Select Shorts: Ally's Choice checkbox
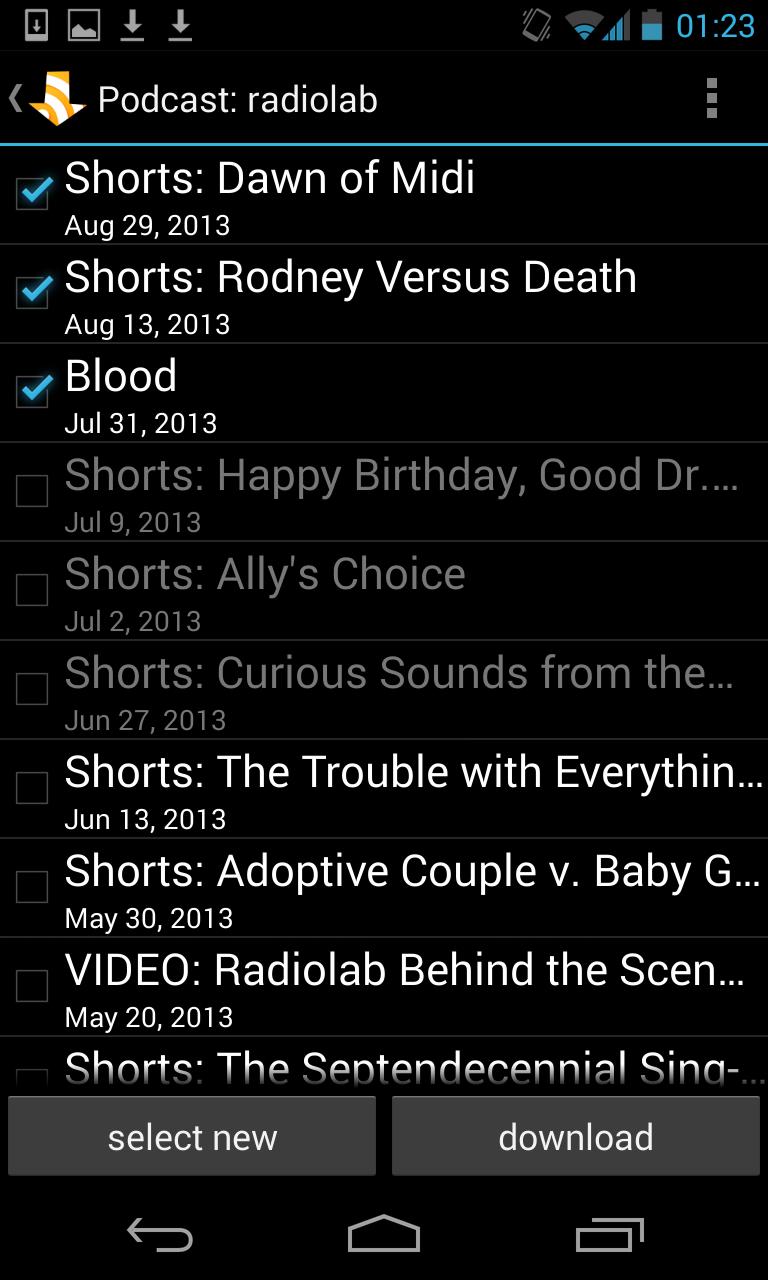Image resolution: width=768 pixels, height=1280 pixels. click(32, 590)
